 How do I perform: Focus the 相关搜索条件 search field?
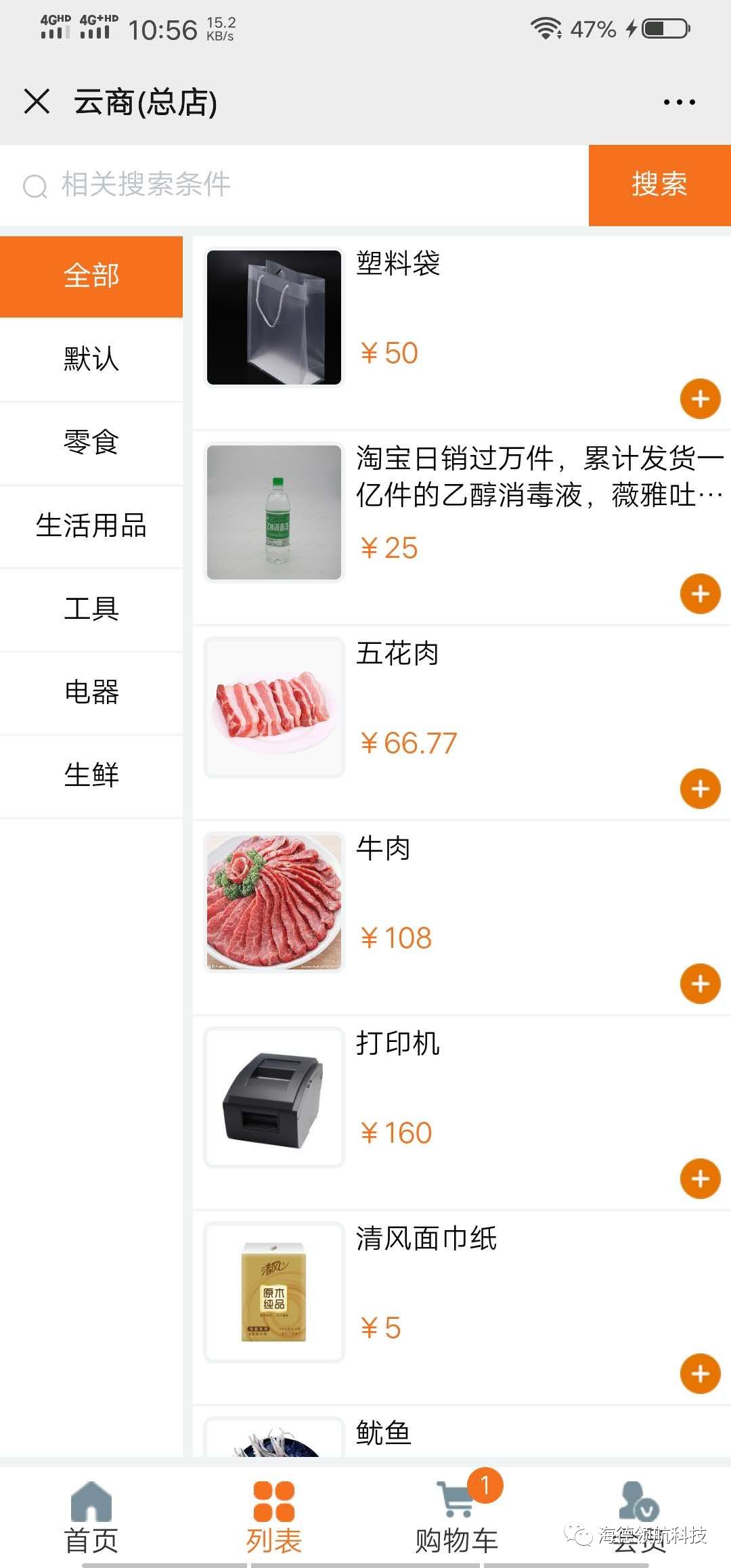305,184
